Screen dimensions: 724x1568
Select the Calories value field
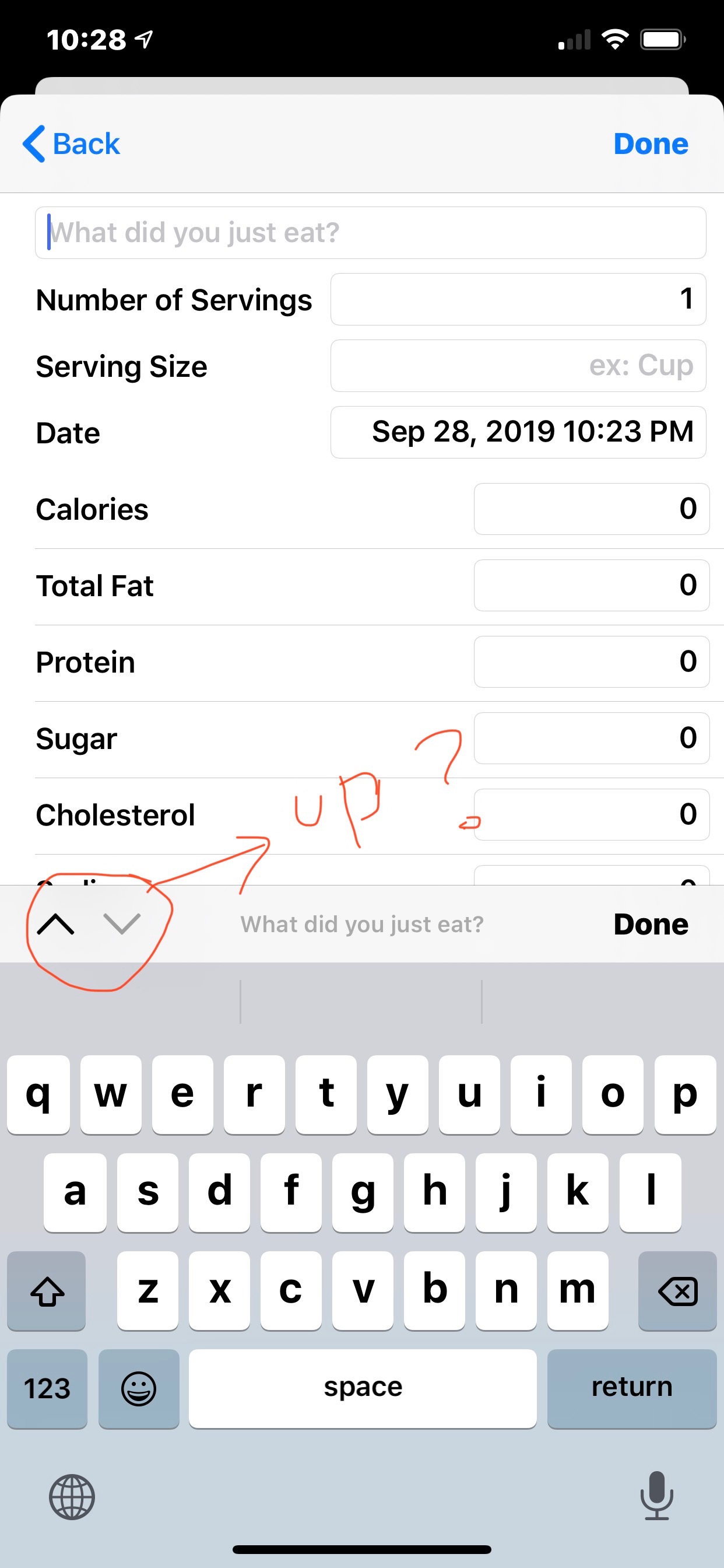click(591, 509)
